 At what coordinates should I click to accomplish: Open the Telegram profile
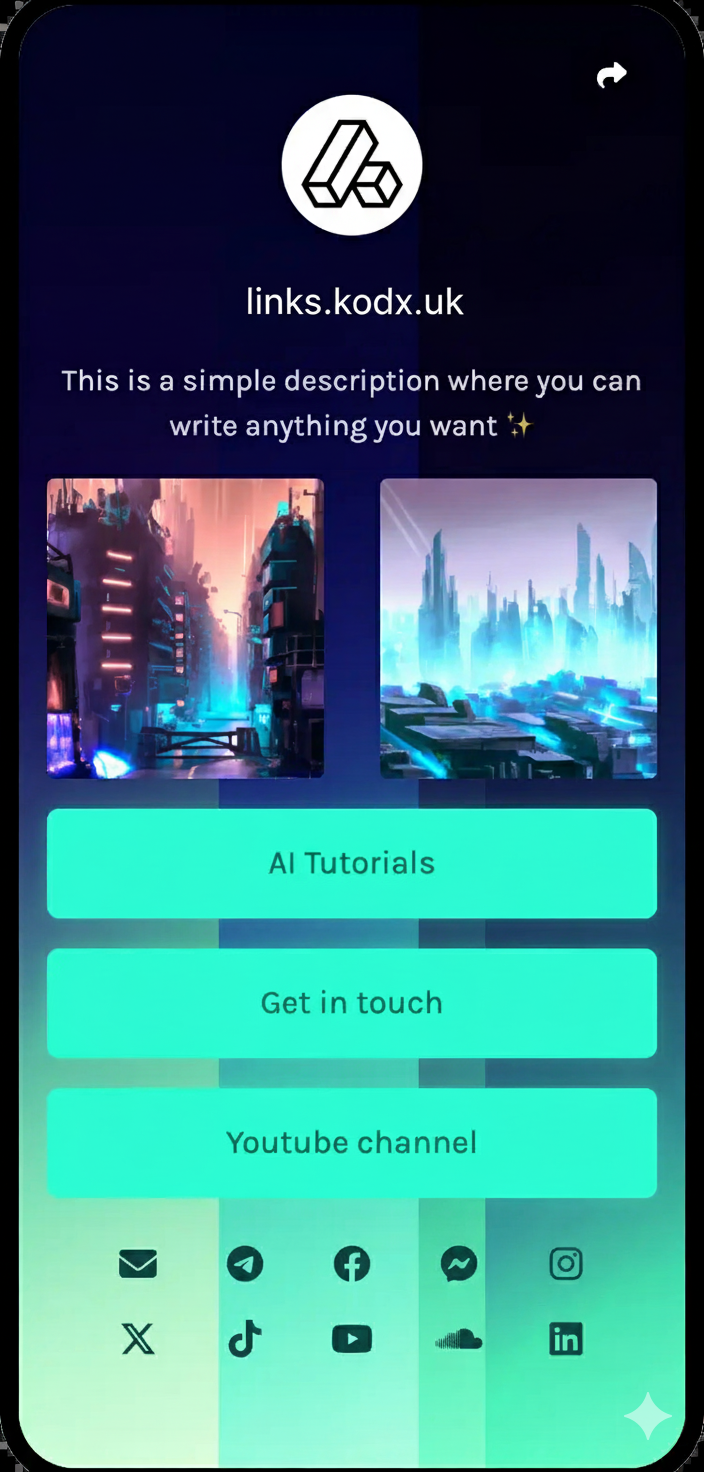point(245,1264)
